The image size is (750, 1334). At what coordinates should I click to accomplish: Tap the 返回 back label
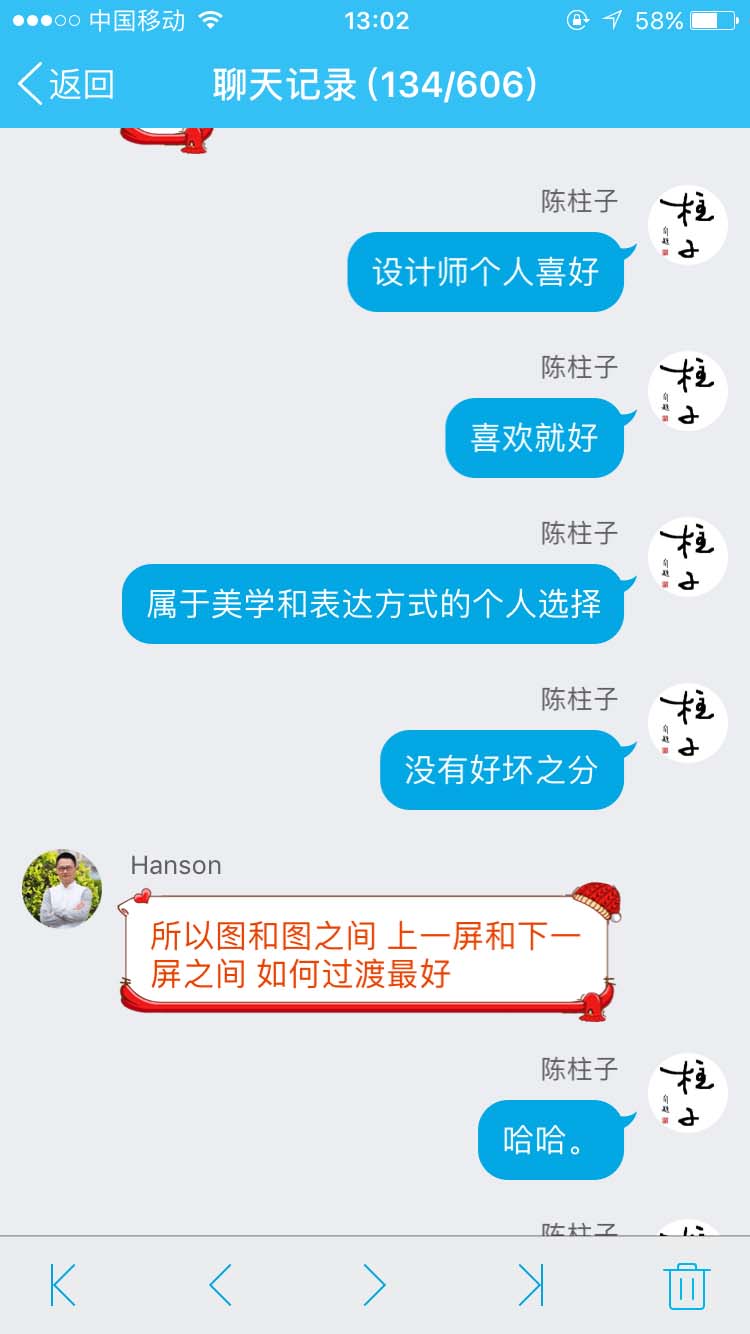(80, 85)
